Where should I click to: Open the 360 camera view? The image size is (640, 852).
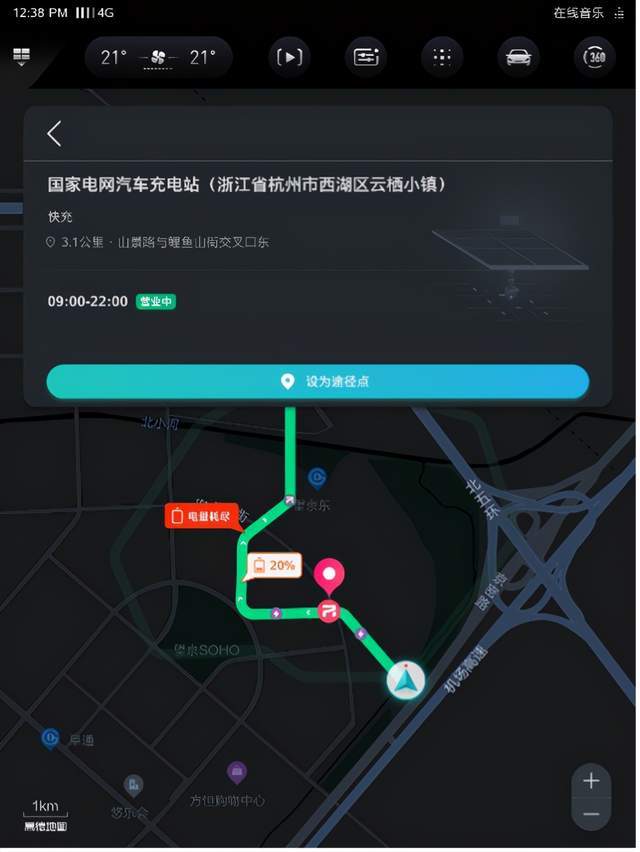(x=595, y=57)
